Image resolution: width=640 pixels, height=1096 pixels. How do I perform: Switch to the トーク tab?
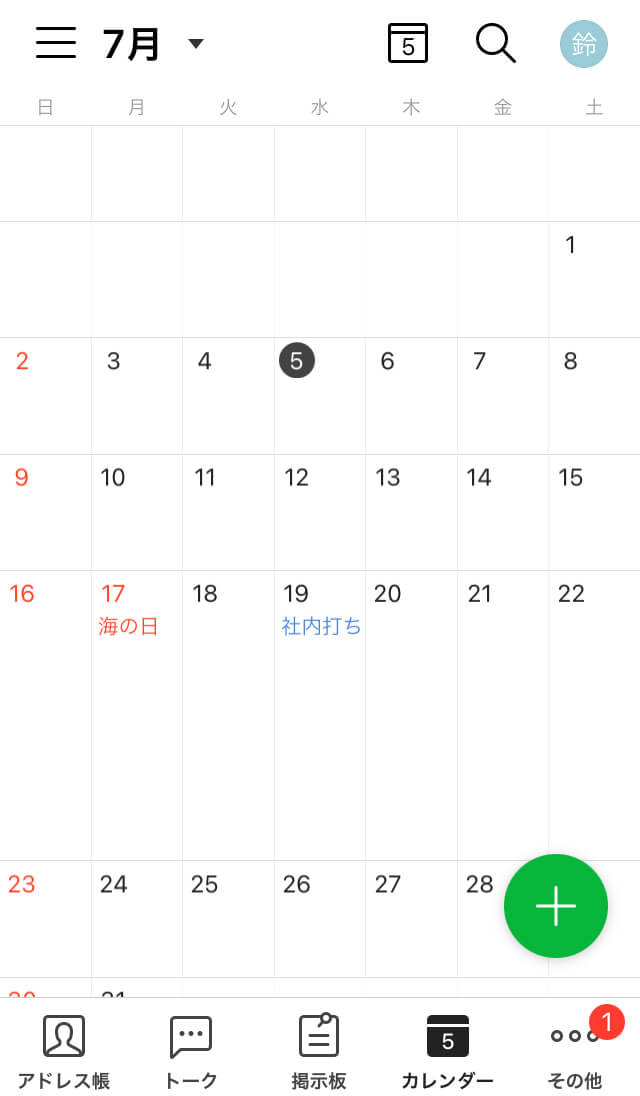[190, 1051]
